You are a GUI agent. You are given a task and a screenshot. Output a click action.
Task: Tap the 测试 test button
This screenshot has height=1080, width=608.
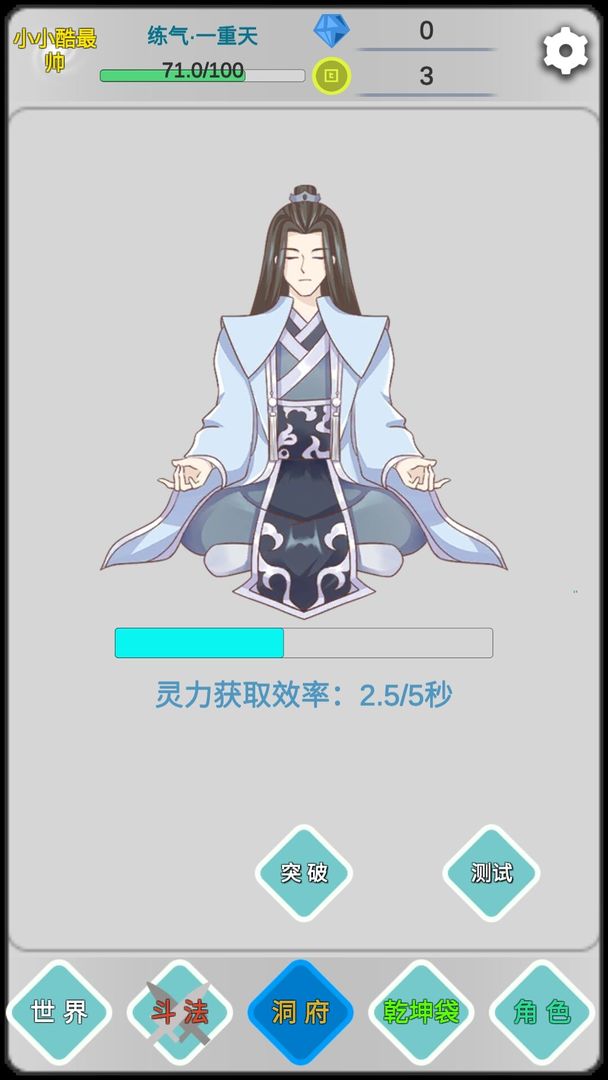[491, 872]
